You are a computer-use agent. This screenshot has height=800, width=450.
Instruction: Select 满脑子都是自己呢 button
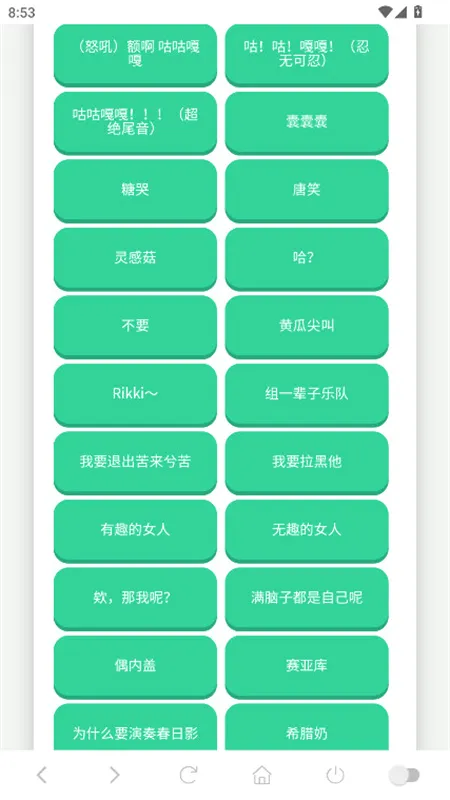click(307, 598)
